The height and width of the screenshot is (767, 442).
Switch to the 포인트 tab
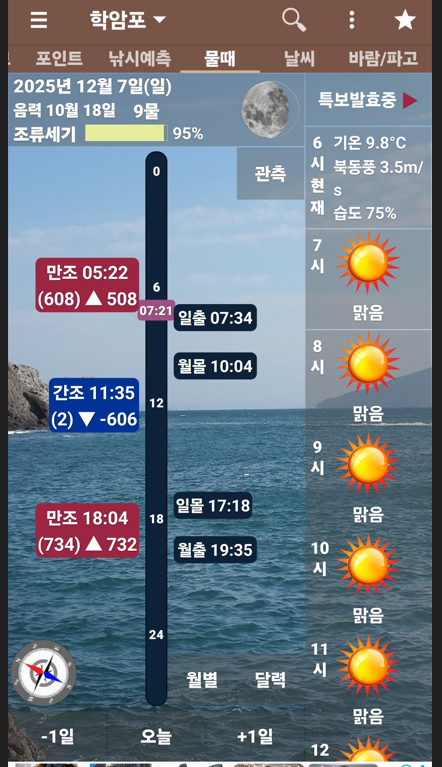tap(59, 58)
